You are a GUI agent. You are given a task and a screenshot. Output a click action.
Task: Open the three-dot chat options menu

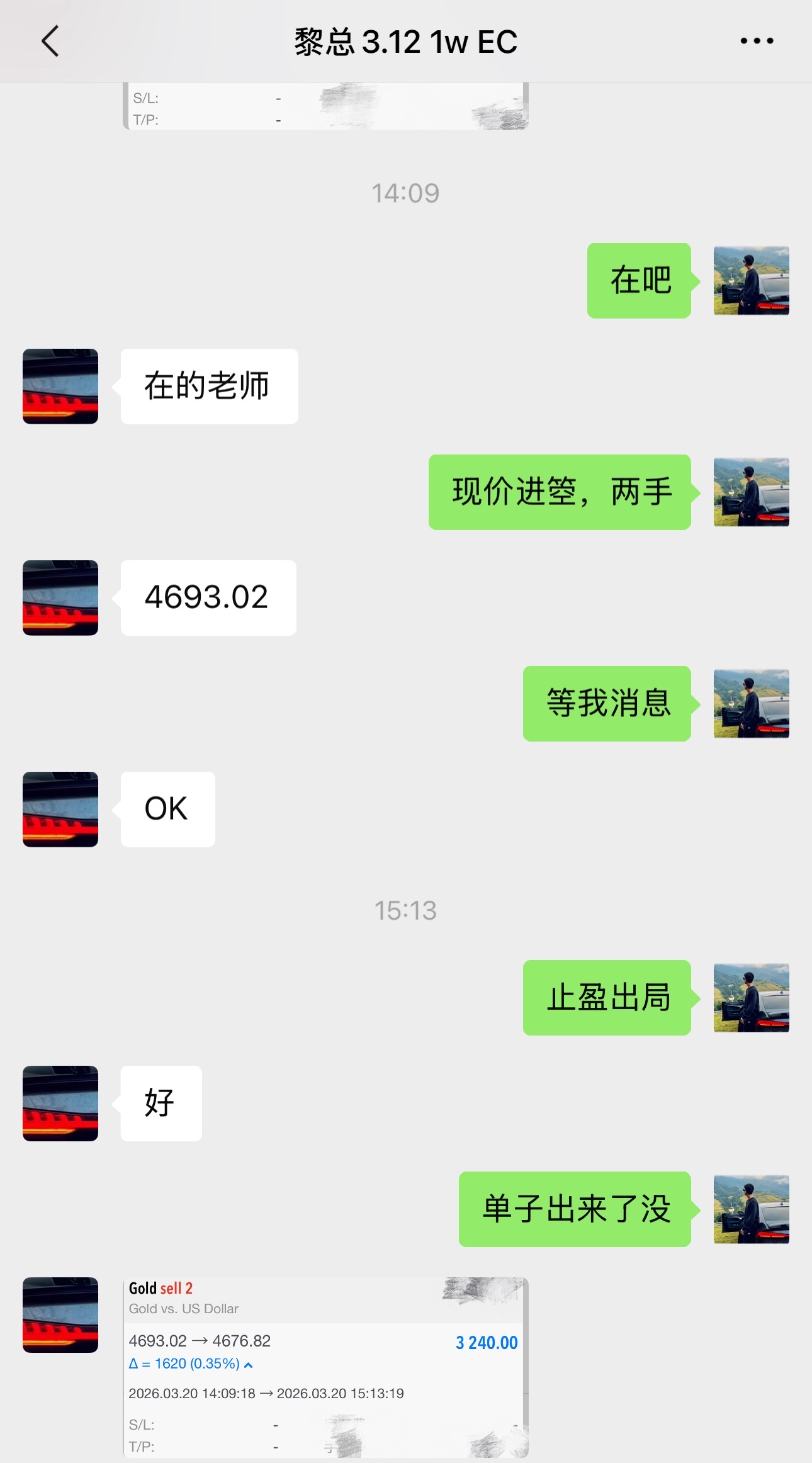(x=757, y=42)
